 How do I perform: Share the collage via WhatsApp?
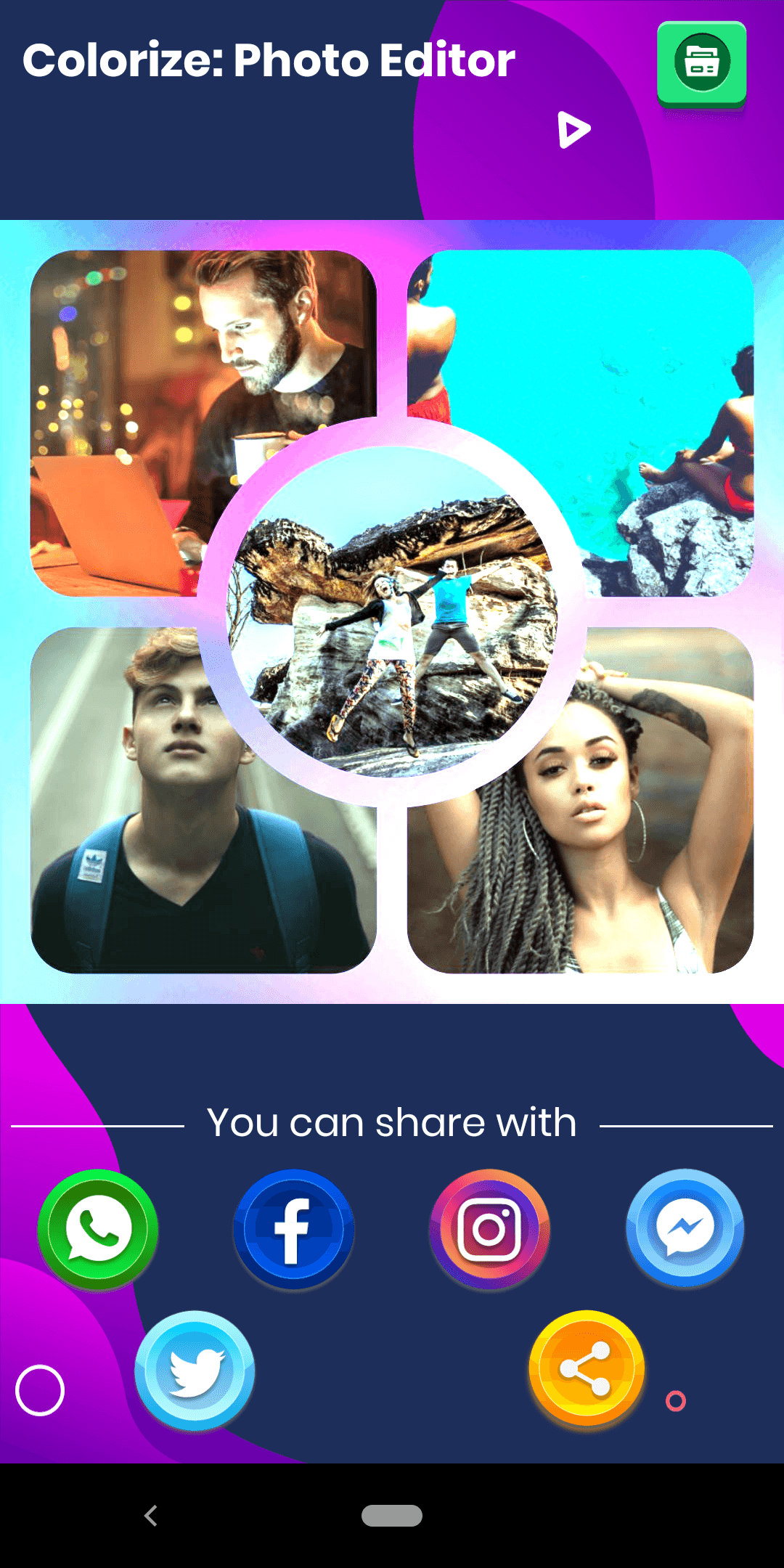click(98, 1228)
